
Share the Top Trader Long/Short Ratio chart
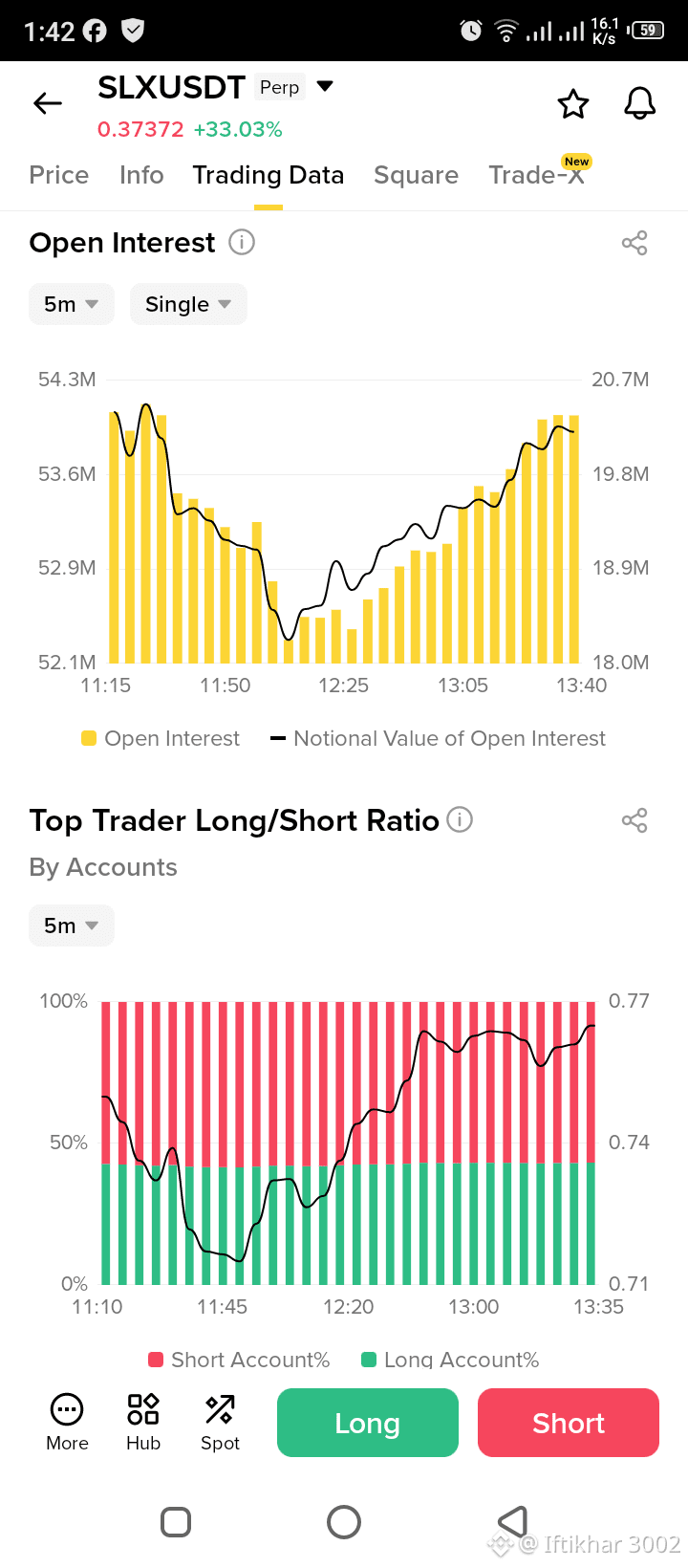634,820
